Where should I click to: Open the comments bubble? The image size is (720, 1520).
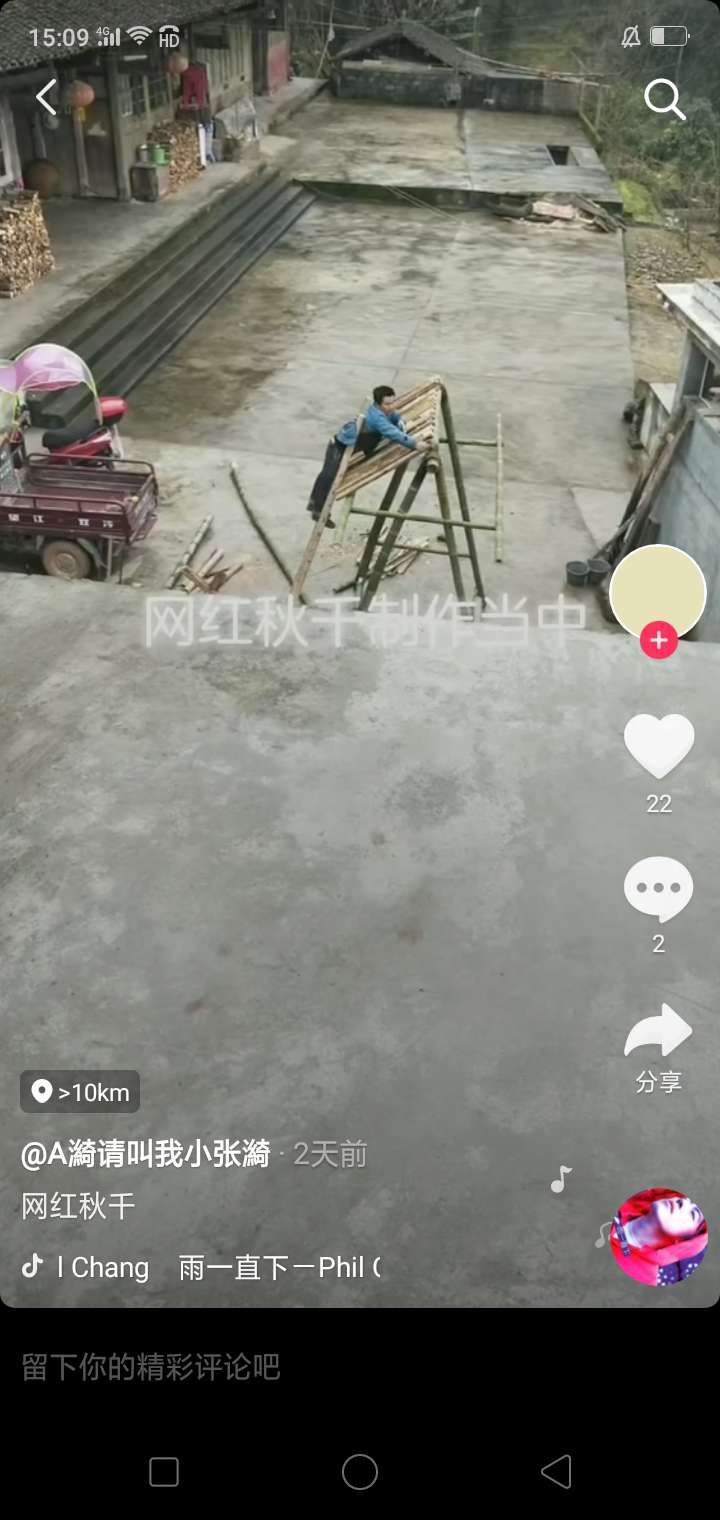658,889
